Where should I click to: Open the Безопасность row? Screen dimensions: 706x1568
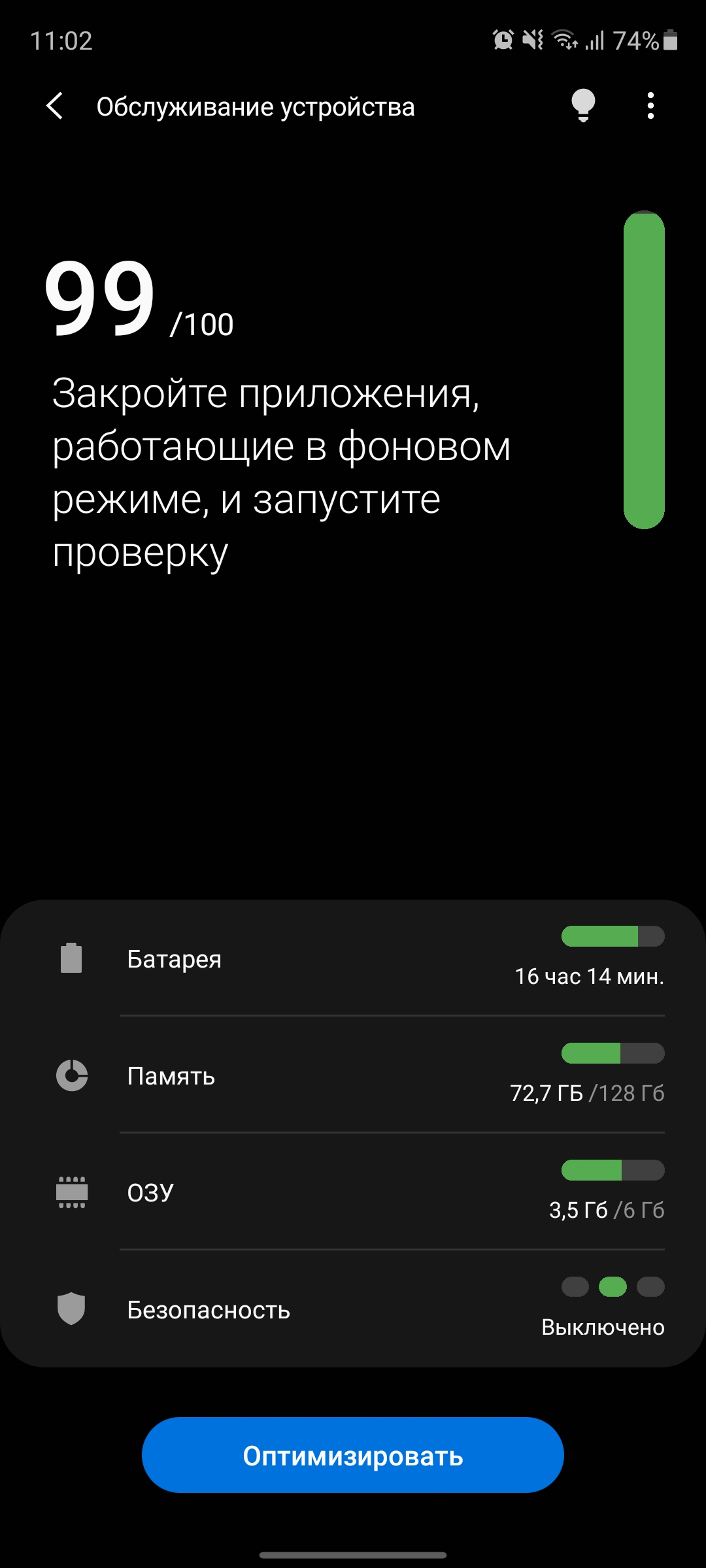click(x=353, y=1309)
